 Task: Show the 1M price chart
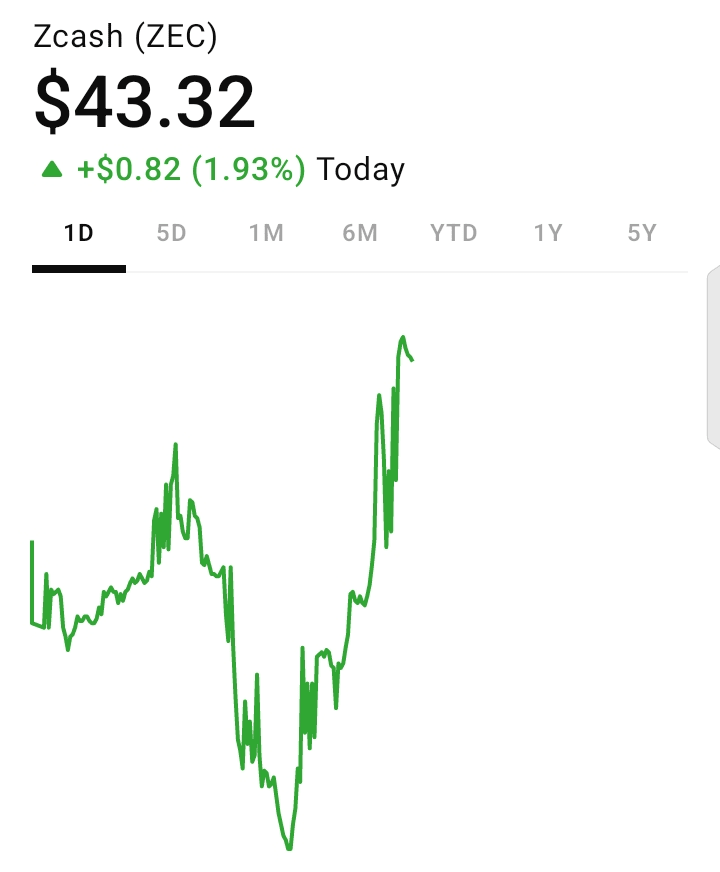266,234
